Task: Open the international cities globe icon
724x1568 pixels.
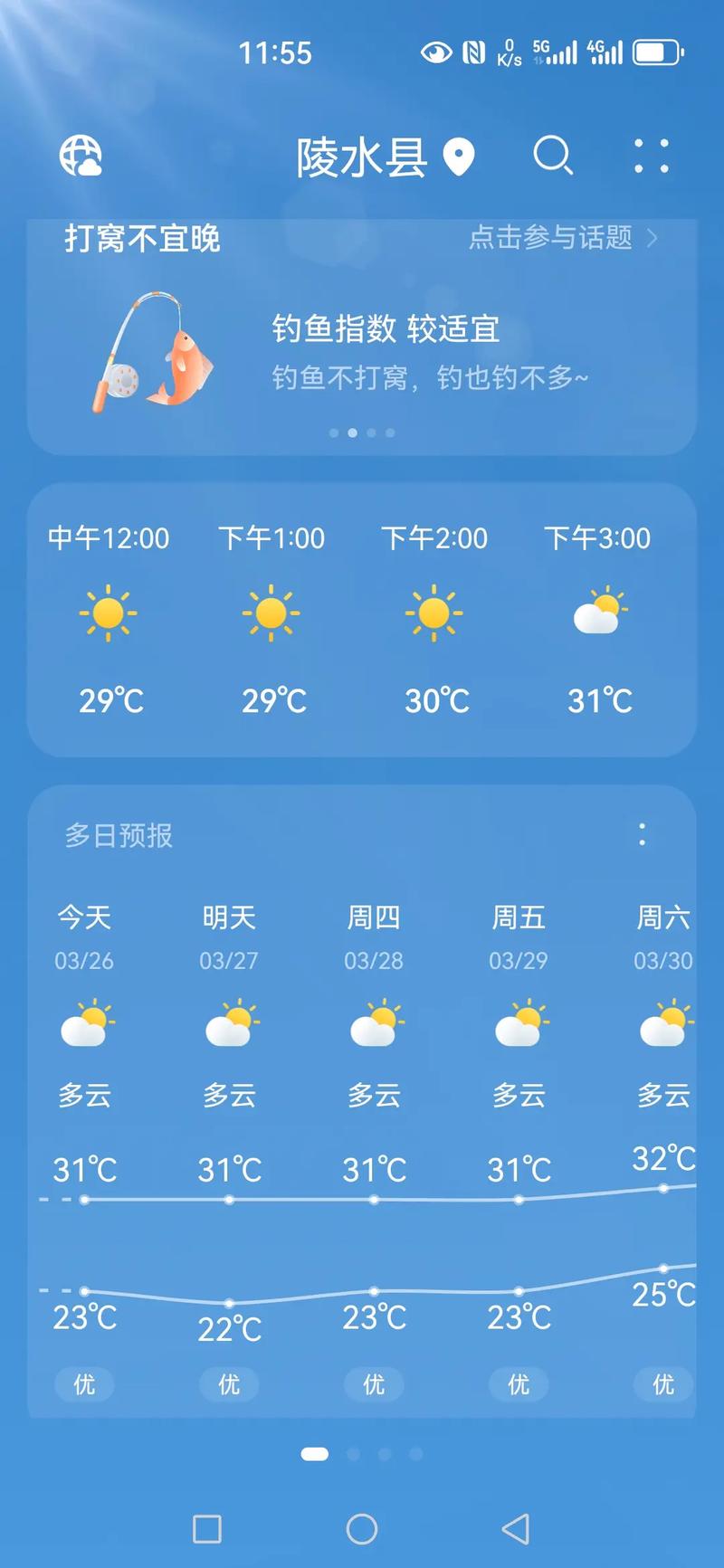Action: 80,156
